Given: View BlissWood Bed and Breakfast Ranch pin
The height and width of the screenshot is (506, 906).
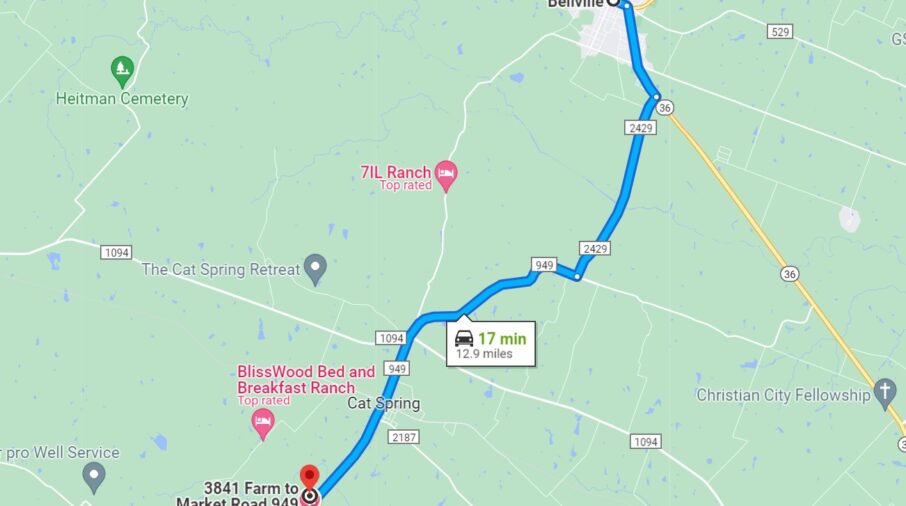Looking at the screenshot, I should (x=263, y=421).
